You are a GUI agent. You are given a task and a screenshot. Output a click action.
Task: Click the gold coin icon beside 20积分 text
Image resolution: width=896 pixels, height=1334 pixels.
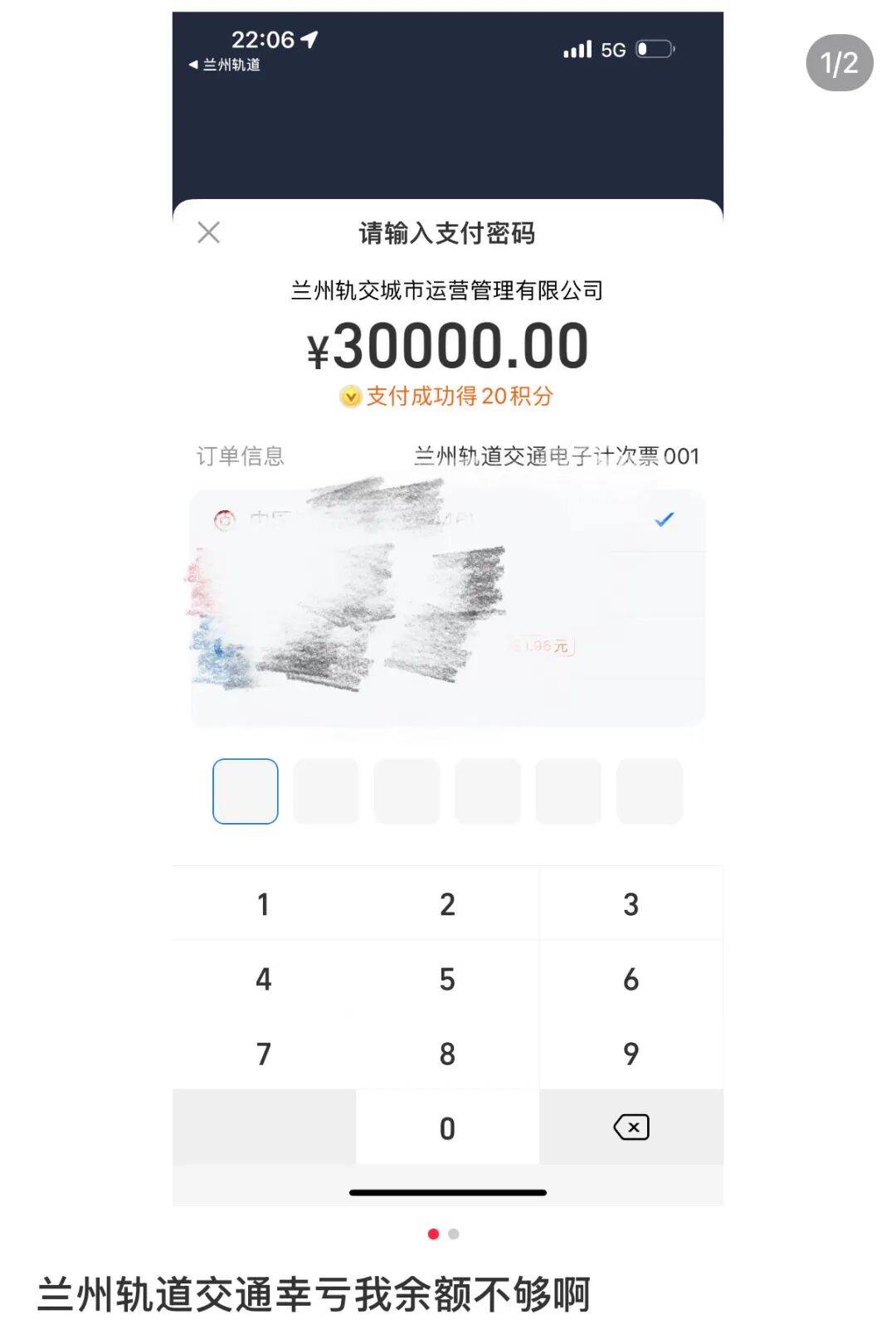pyautogui.click(x=350, y=397)
